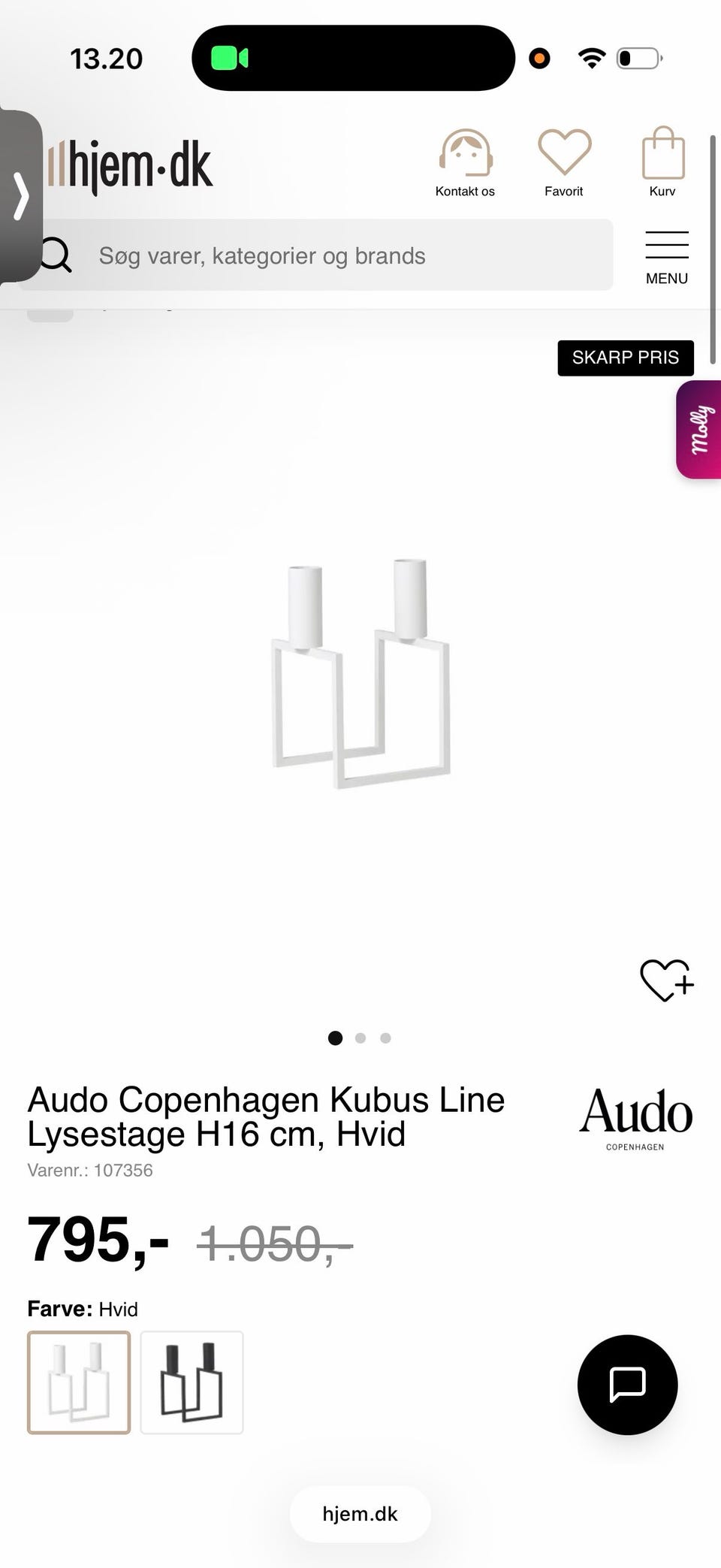Open the product image of the lysestage
The image size is (721, 1568).
(x=360, y=674)
